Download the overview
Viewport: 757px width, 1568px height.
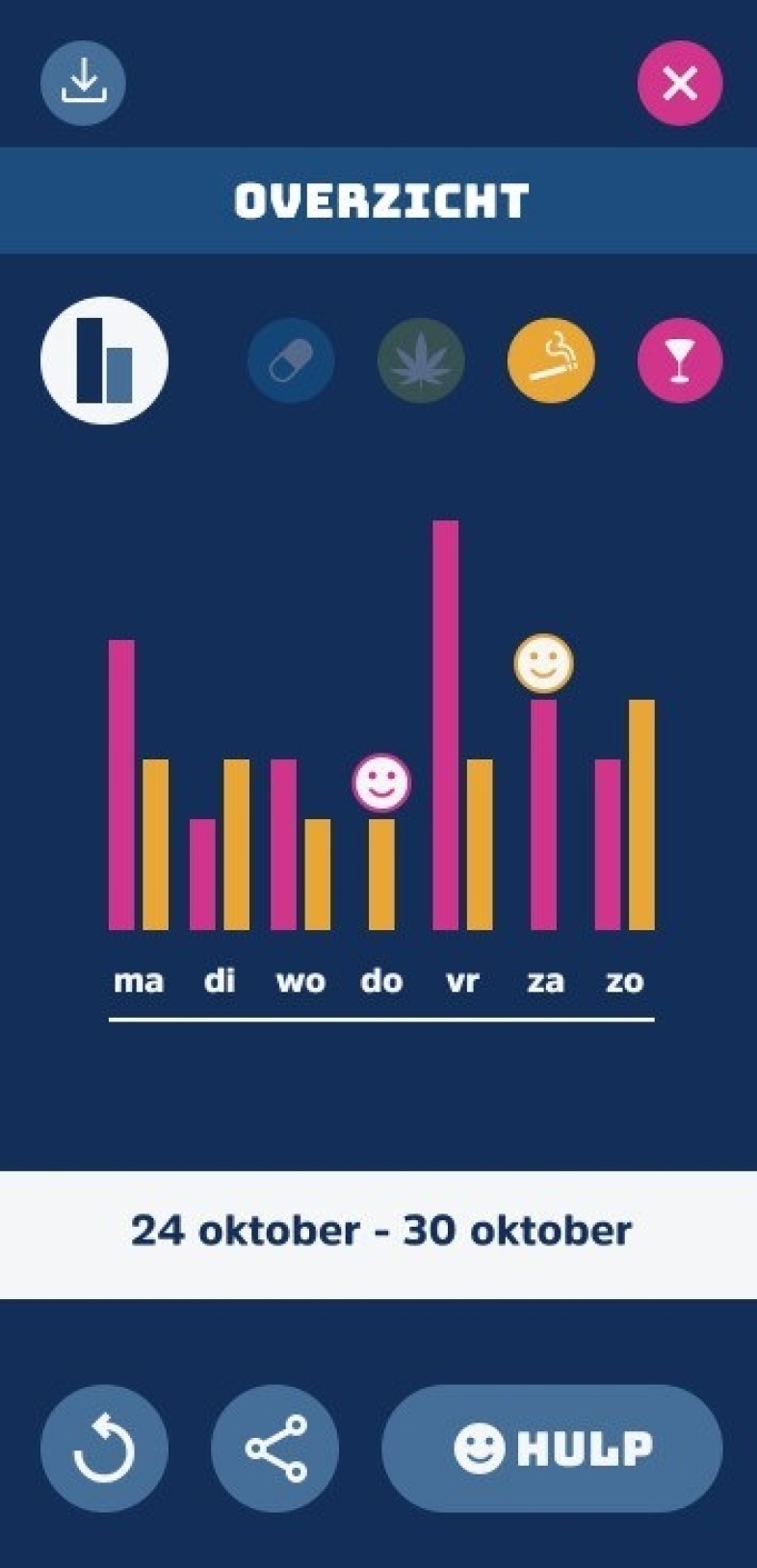pyautogui.click(x=83, y=83)
